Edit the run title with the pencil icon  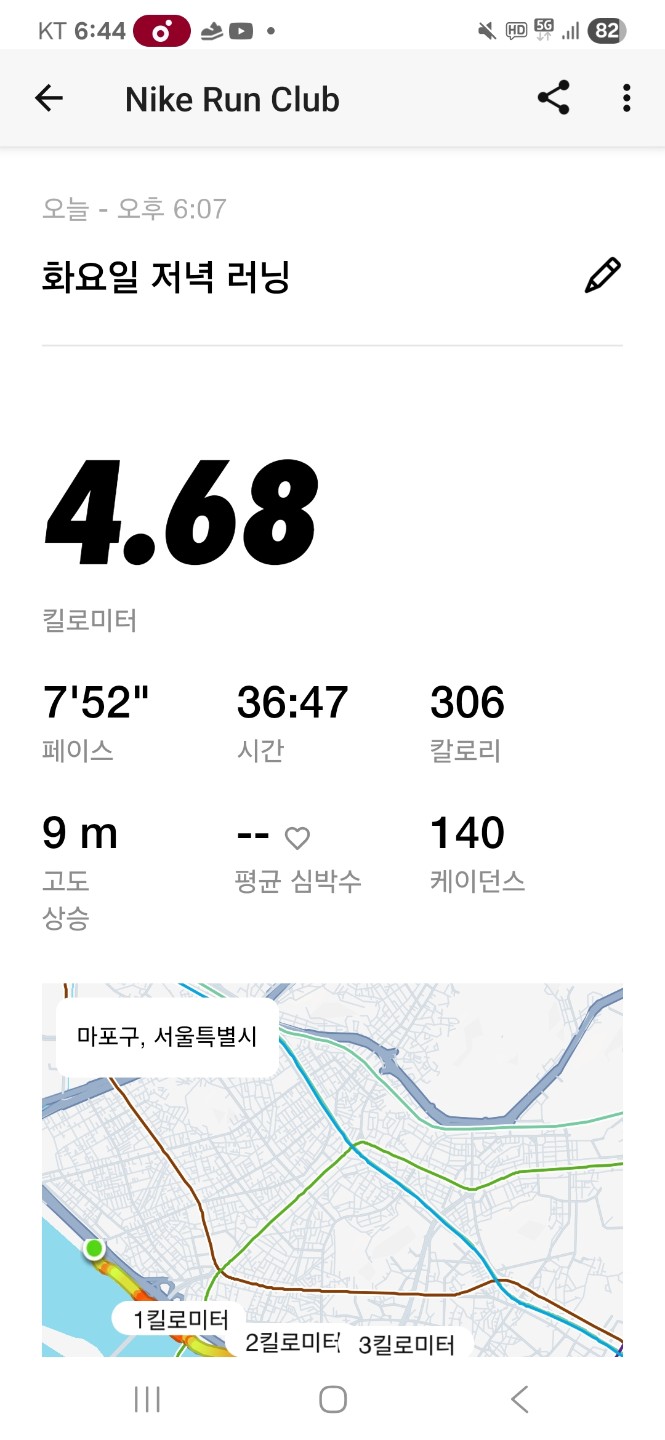point(602,276)
